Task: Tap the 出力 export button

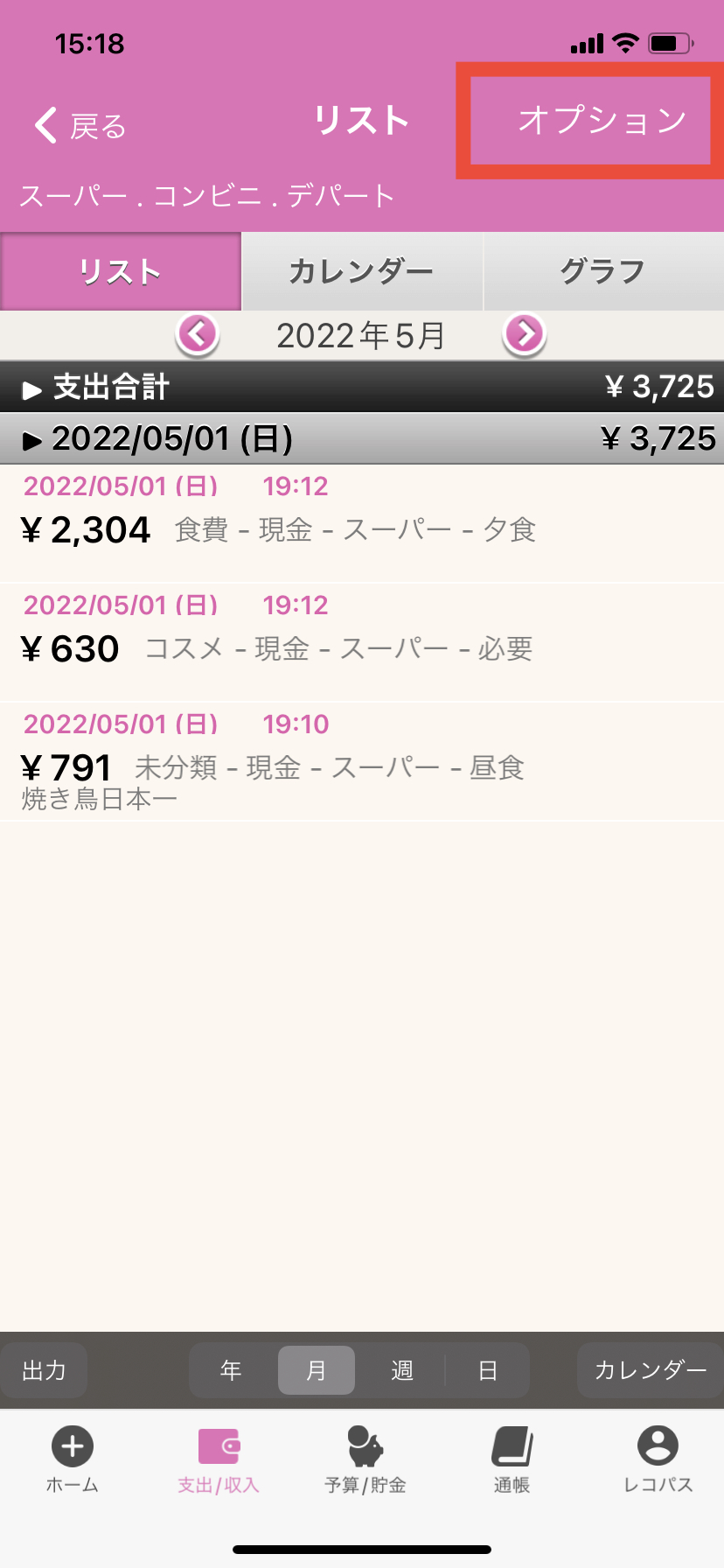Action: pos(44,1370)
